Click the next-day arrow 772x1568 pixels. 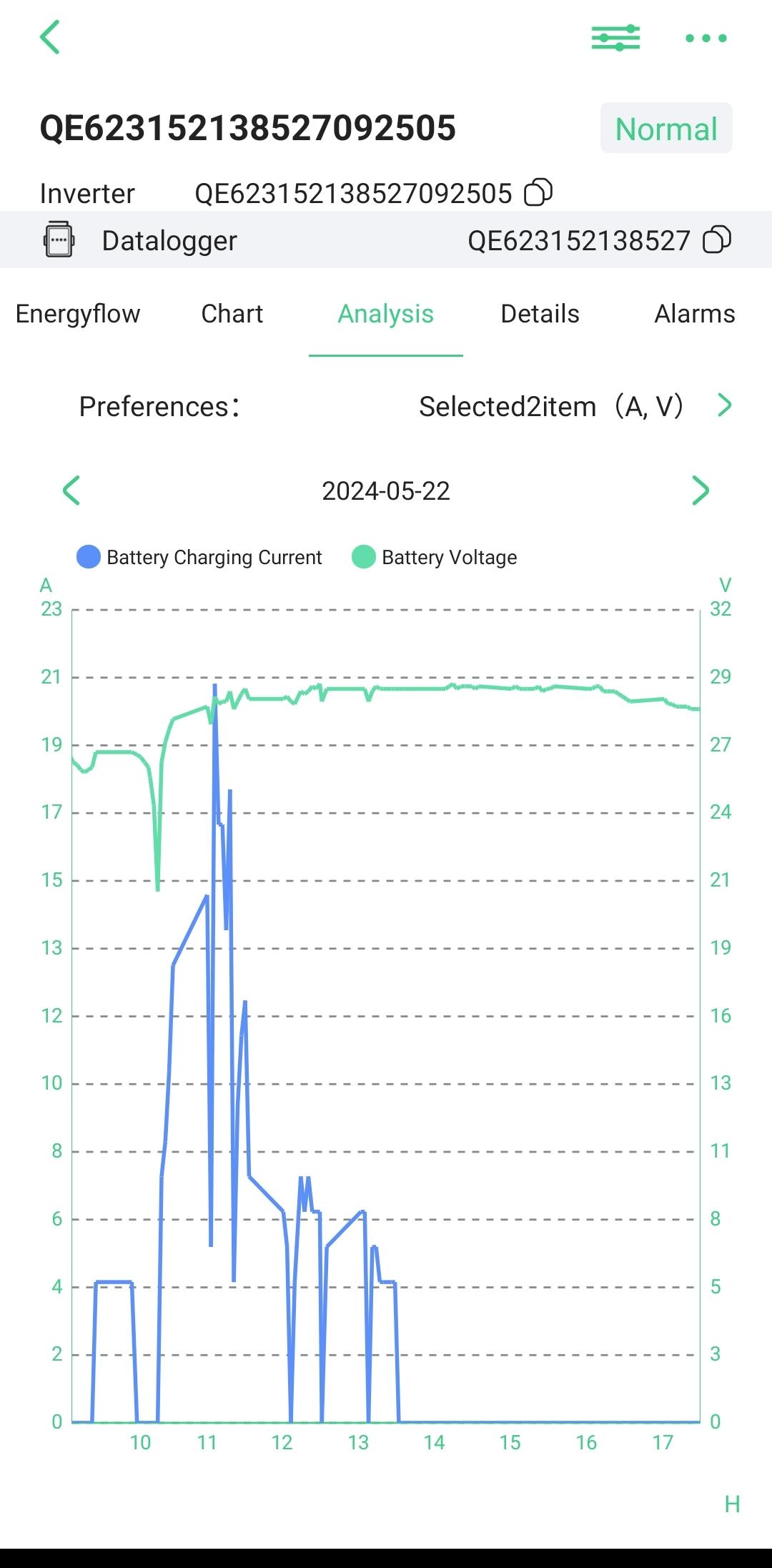(x=701, y=491)
